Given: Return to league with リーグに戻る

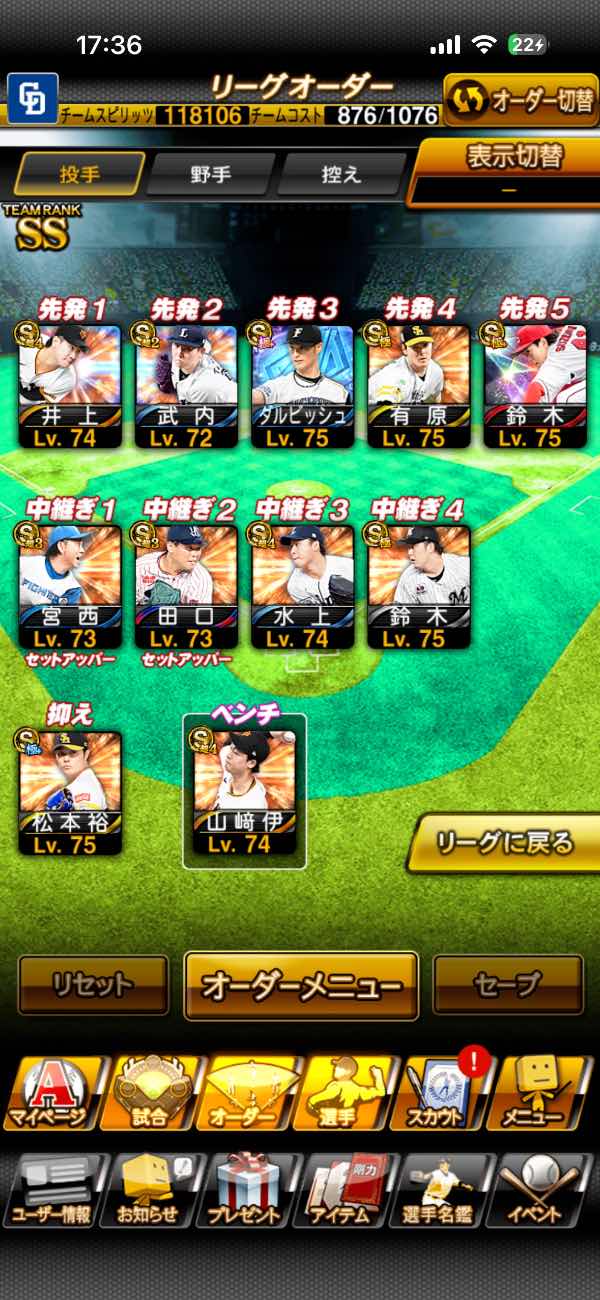Looking at the screenshot, I should tap(505, 843).
